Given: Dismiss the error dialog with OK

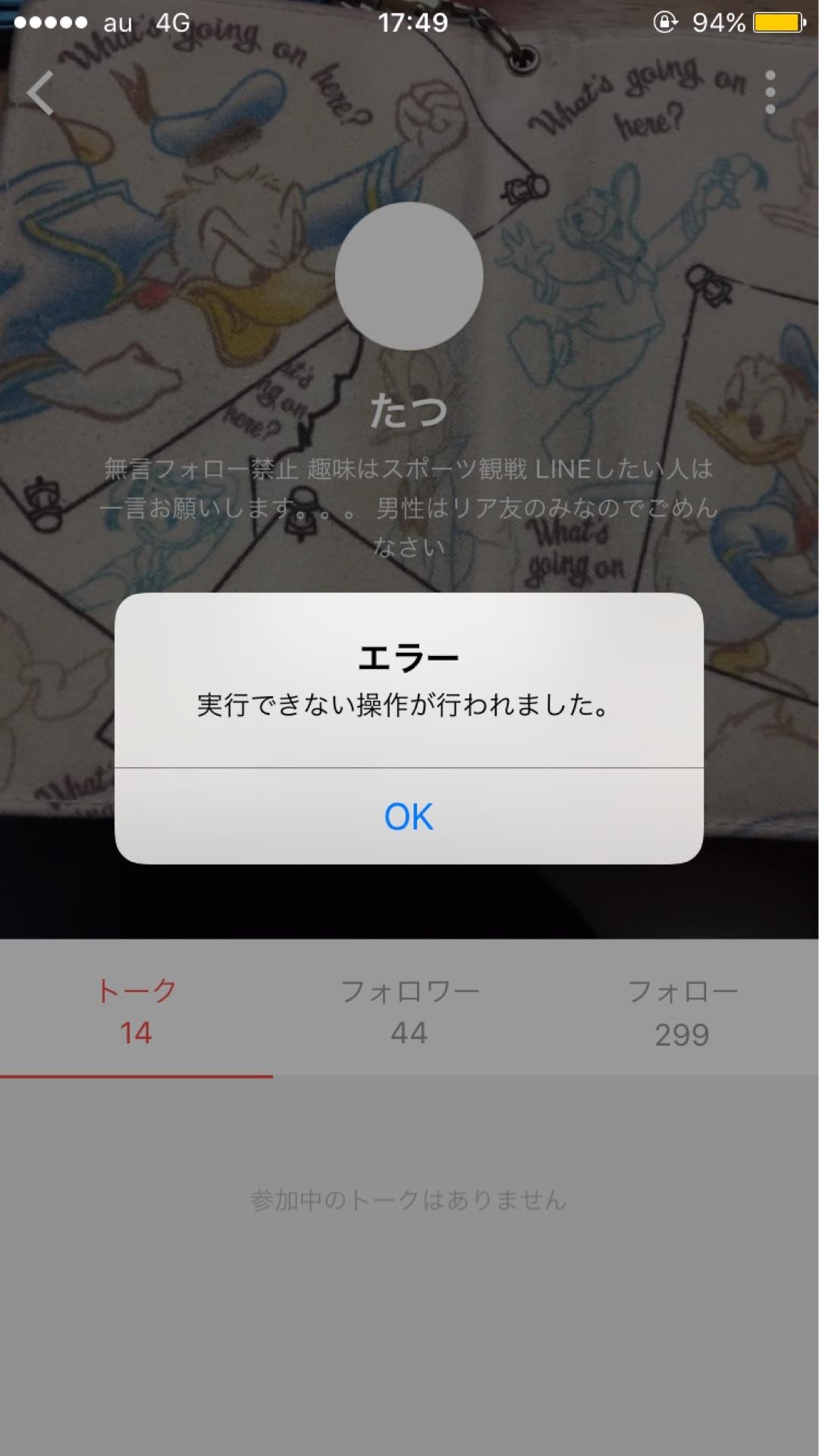Looking at the screenshot, I should [x=409, y=816].
